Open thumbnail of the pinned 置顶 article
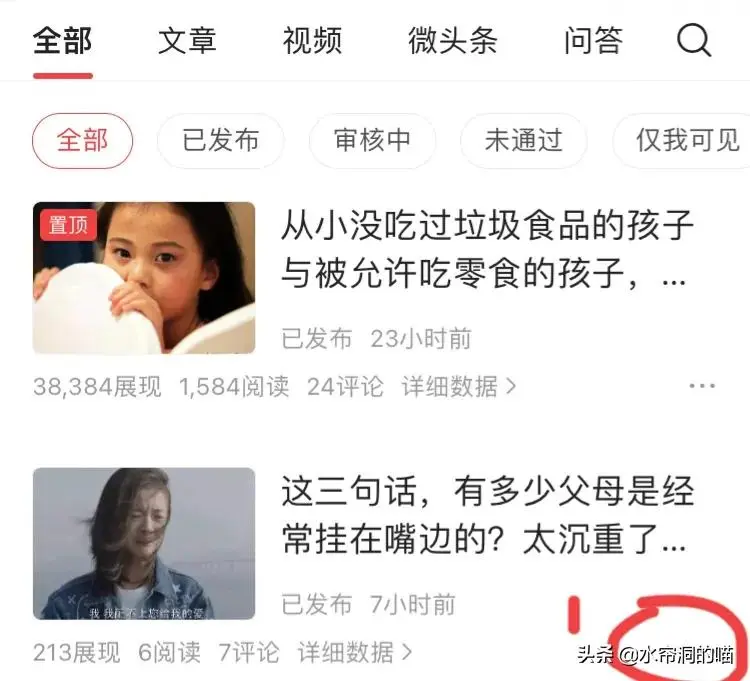750x681 pixels. coord(144,278)
